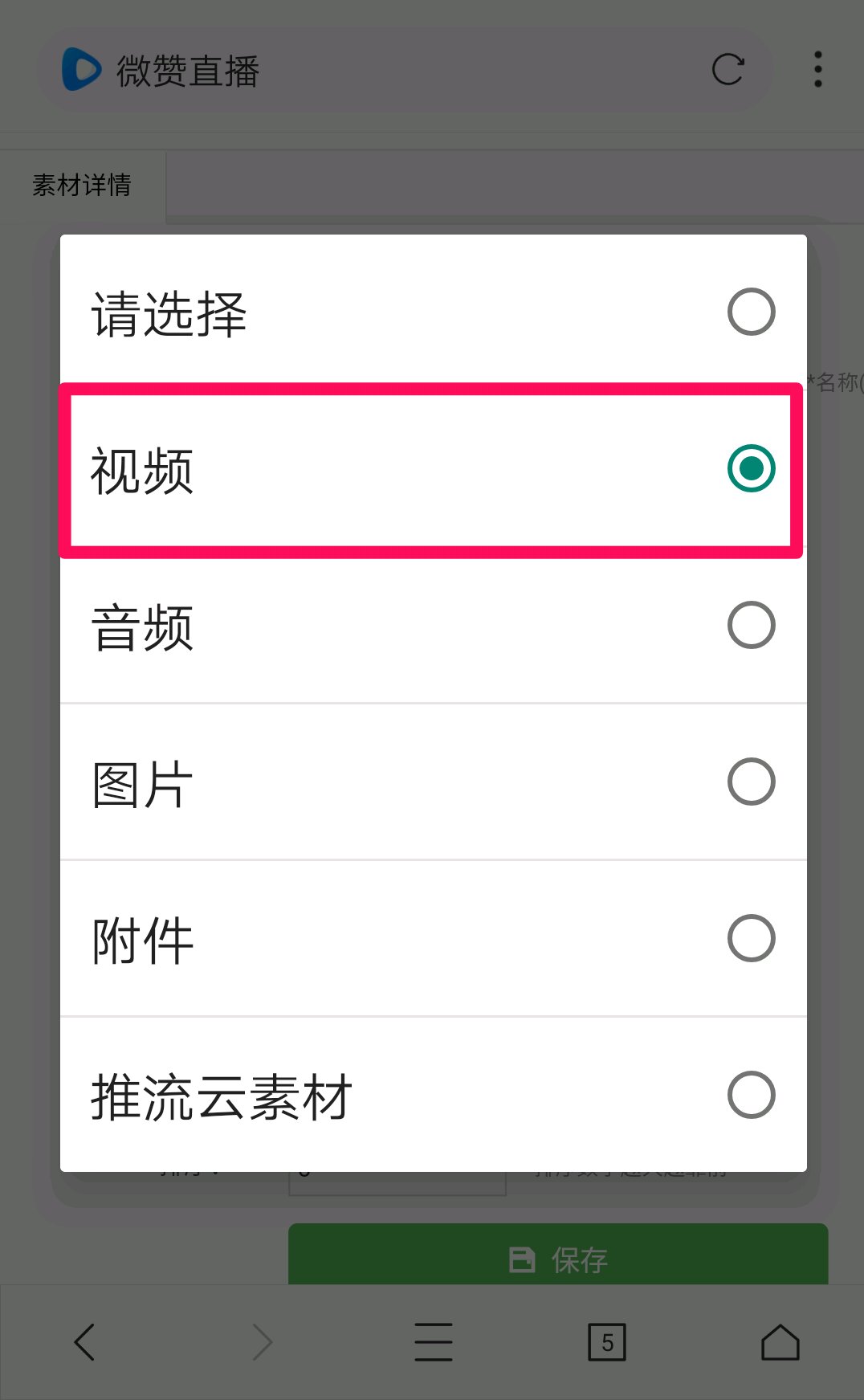Reload the page with the refresh icon
Image resolution: width=864 pixels, height=1400 pixels.
coord(728,70)
